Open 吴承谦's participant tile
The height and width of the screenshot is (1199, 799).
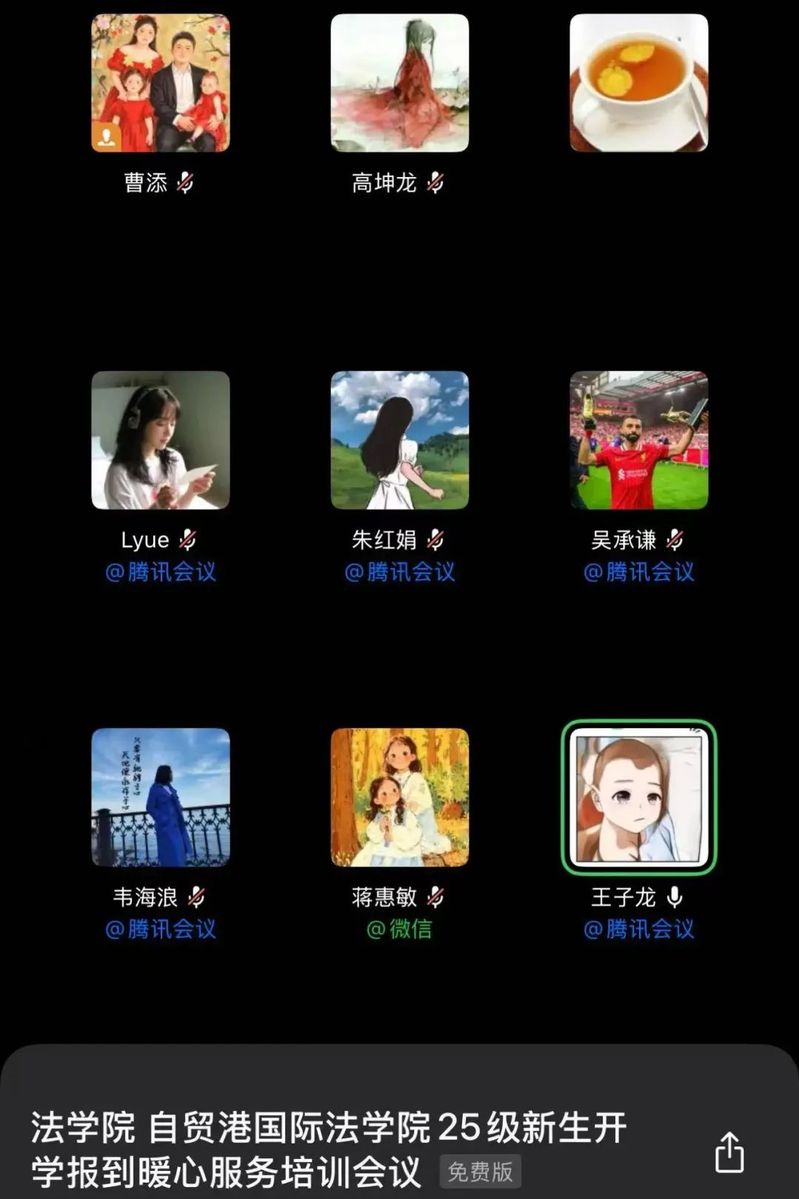(639, 440)
